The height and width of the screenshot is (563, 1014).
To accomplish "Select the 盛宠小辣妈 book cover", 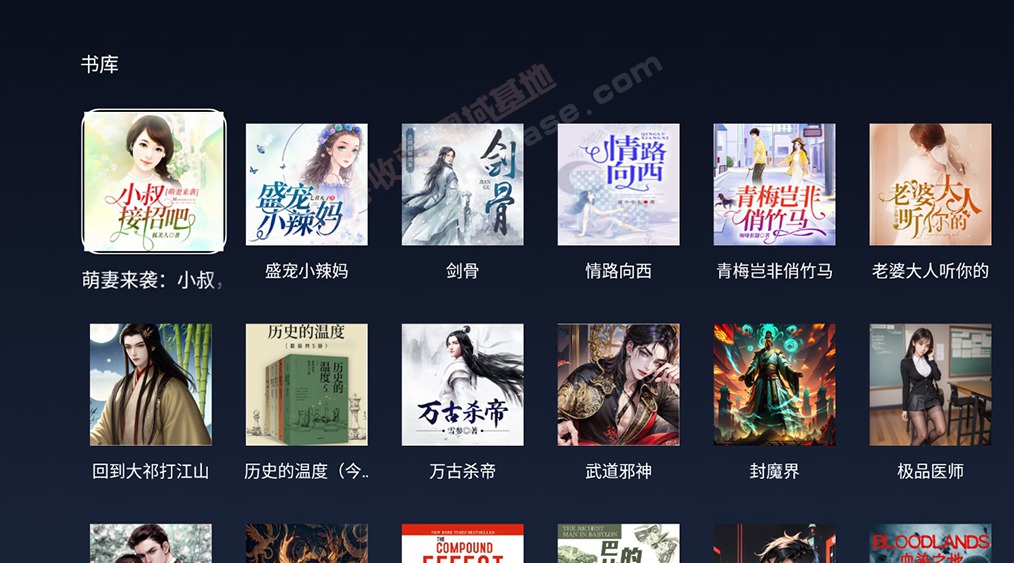I will (x=307, y=185).
